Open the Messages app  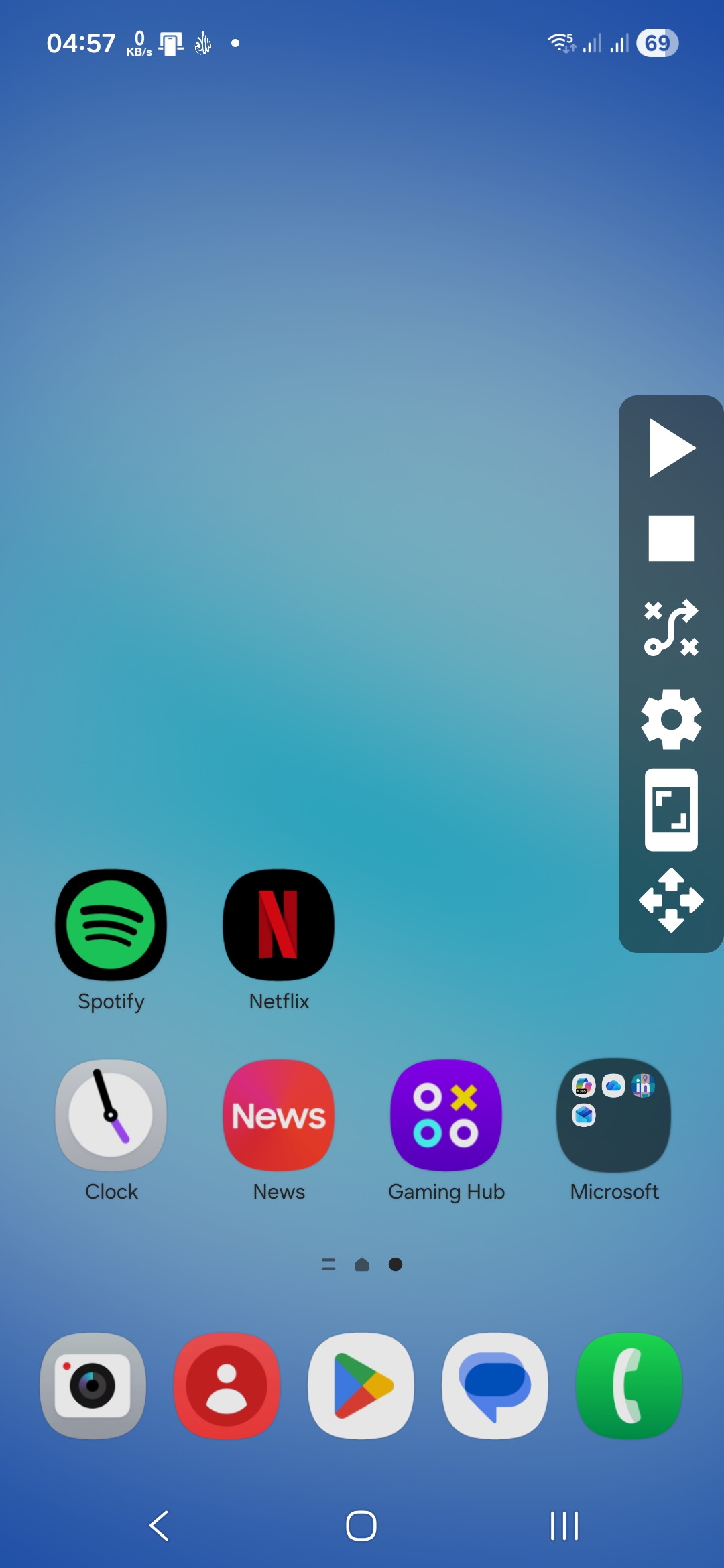pyautogui.click(x=495, y=1386)
